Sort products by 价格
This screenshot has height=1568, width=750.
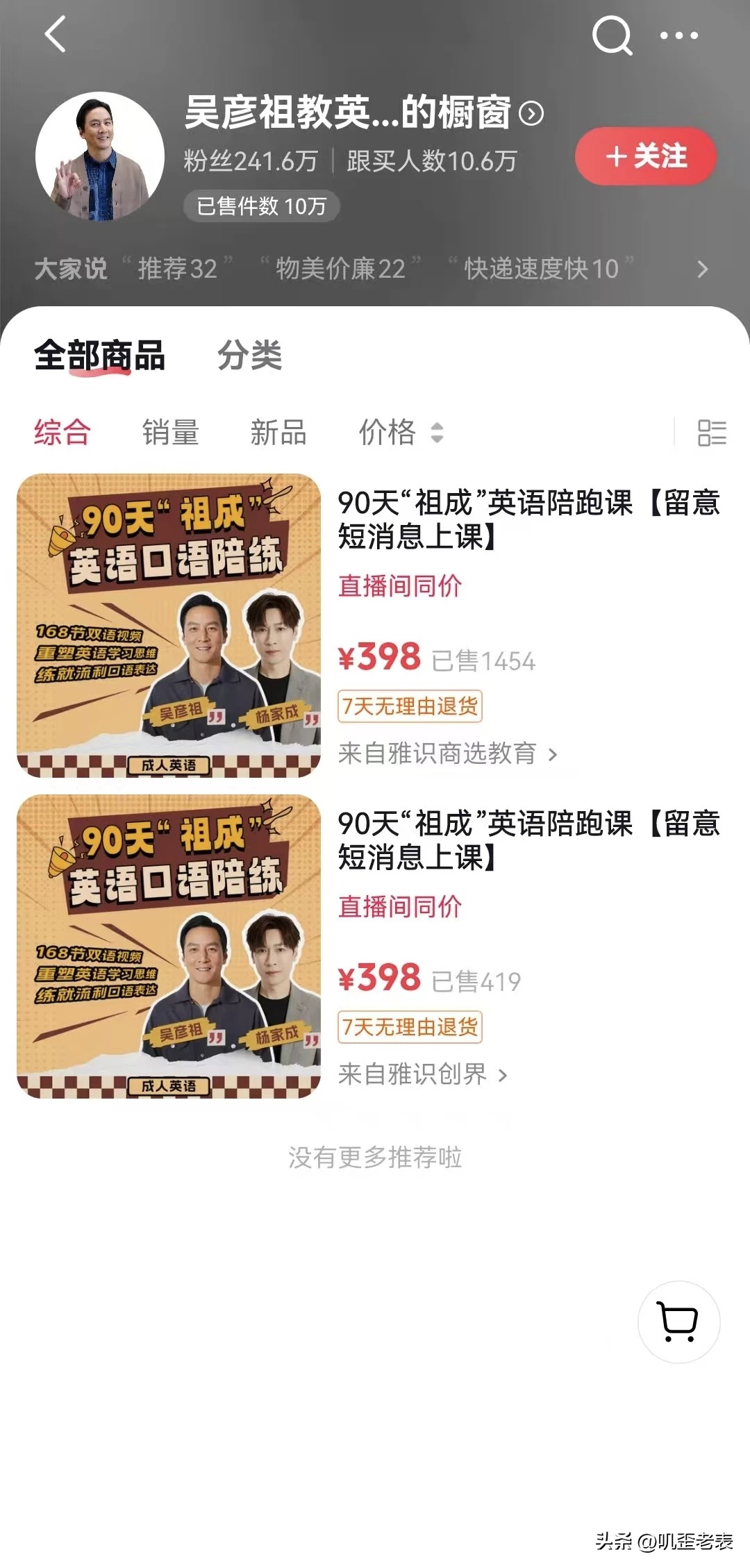[400, 432]
